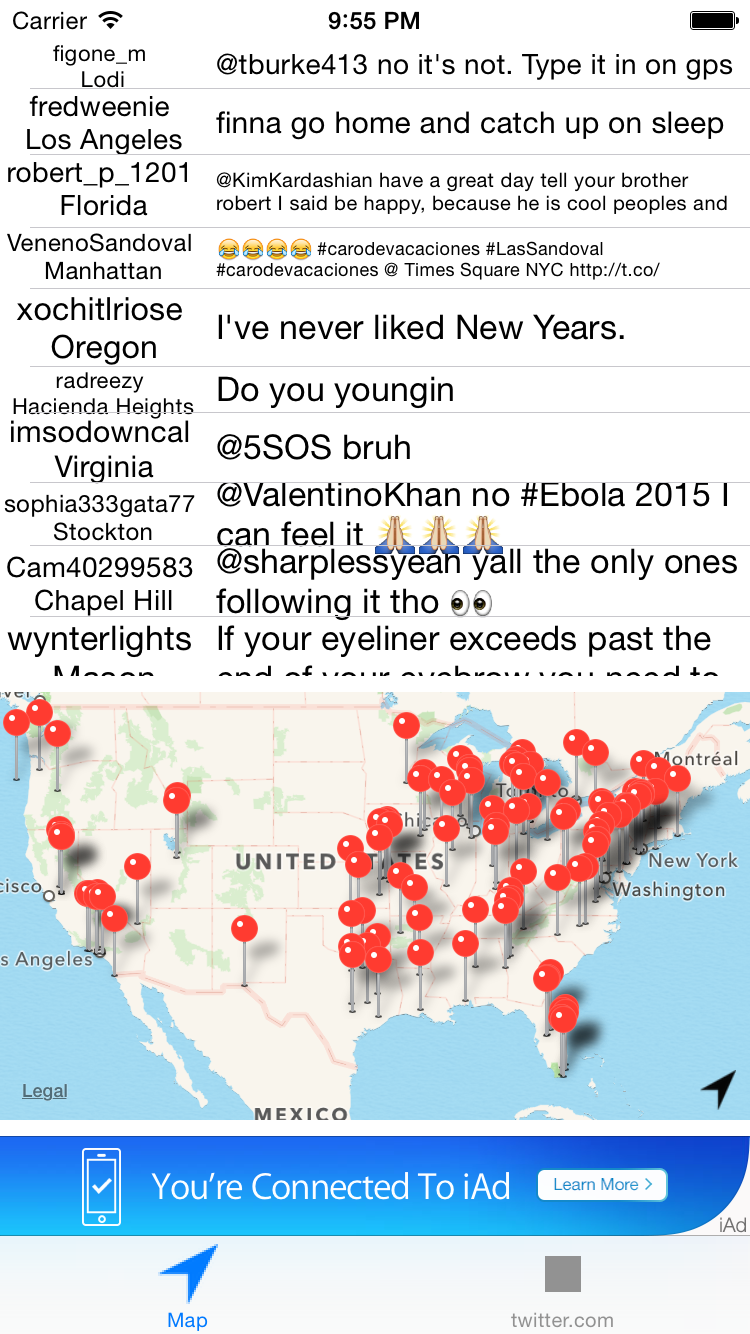750x1334 pixels.
Task: Open robert_p_1201's tweet from Florida
Action: [x=375, y=191]
